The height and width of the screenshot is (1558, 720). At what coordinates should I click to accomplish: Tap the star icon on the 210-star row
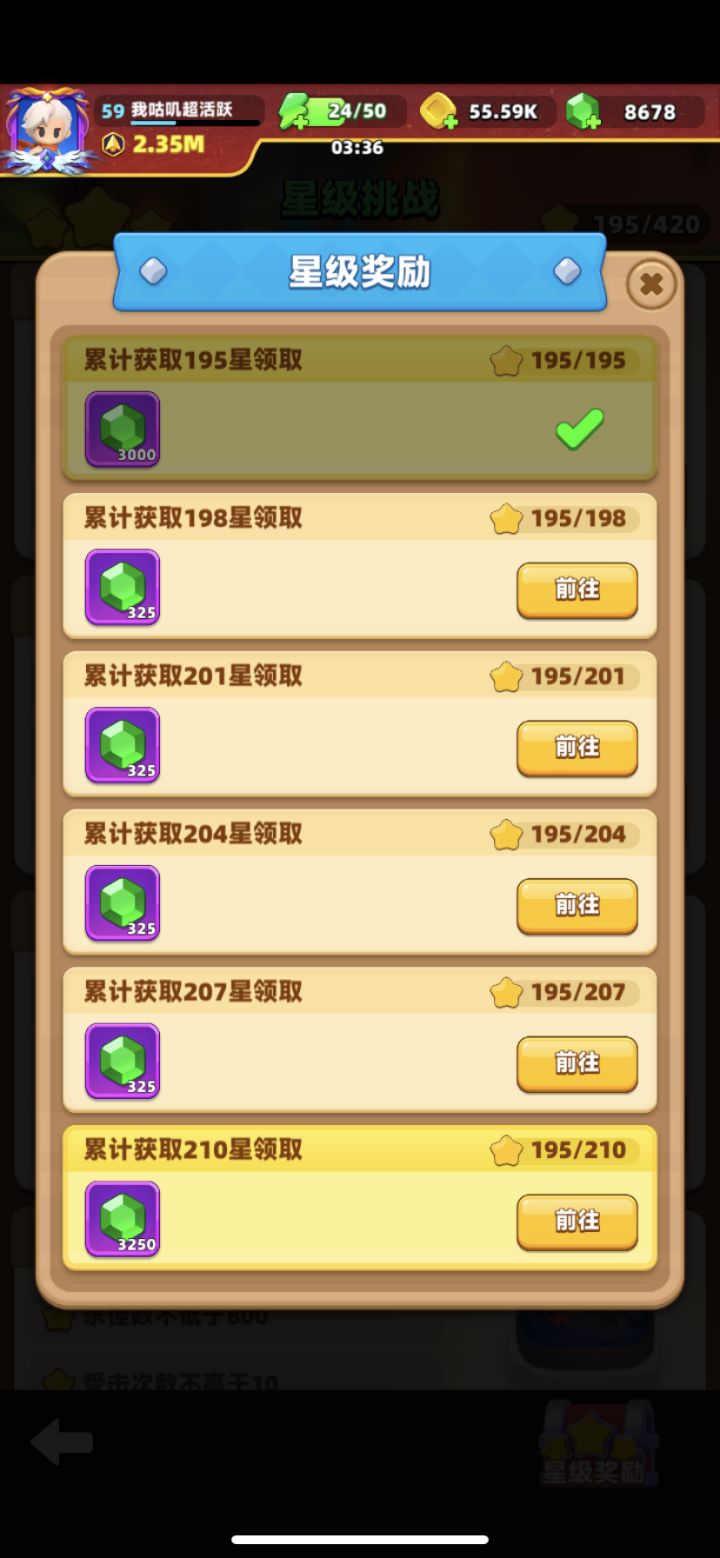tap(506, 1151)
